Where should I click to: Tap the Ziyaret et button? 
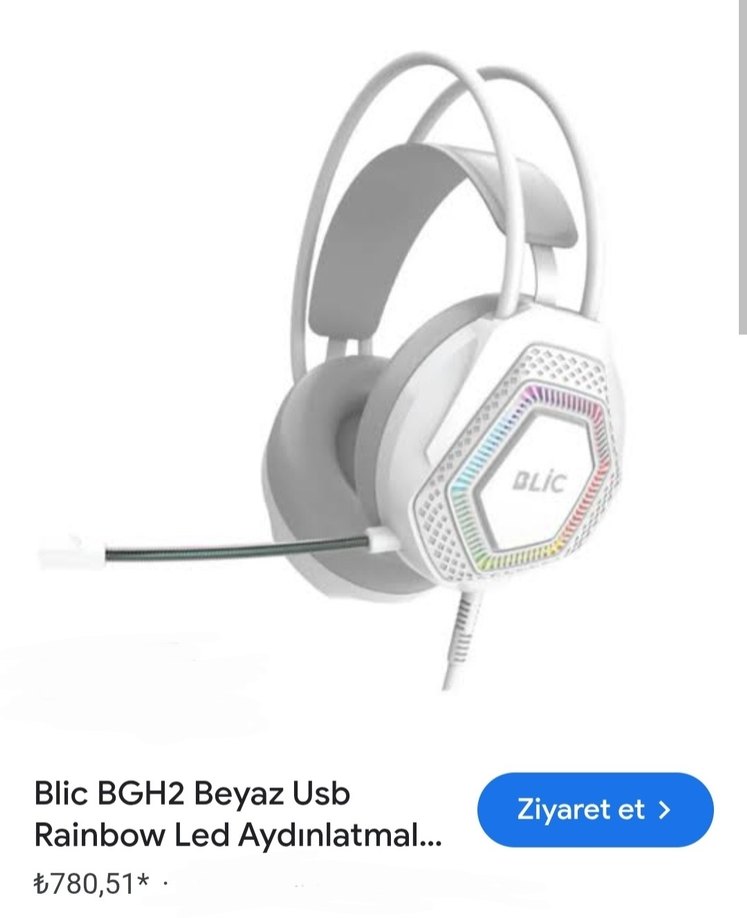595,810
